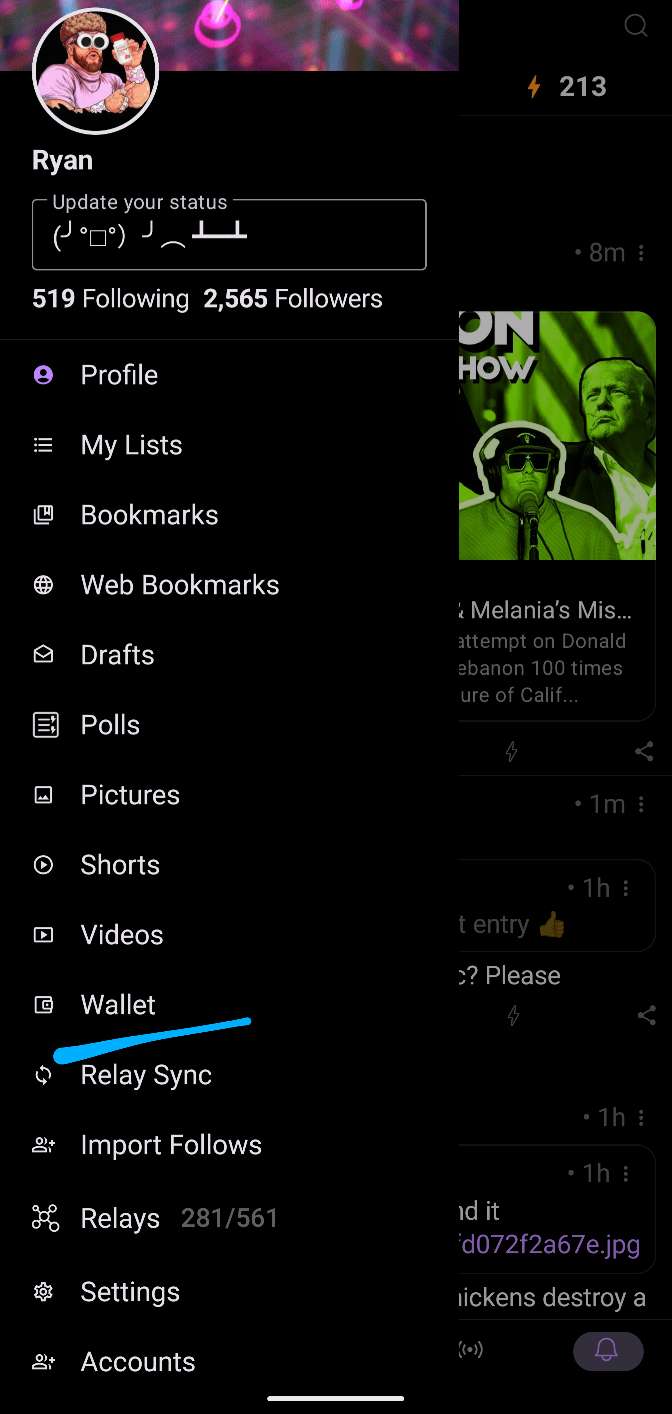This screenshot has width=672, height=1414.
Task: View the 519 Following list
Action: coord(110,299)
